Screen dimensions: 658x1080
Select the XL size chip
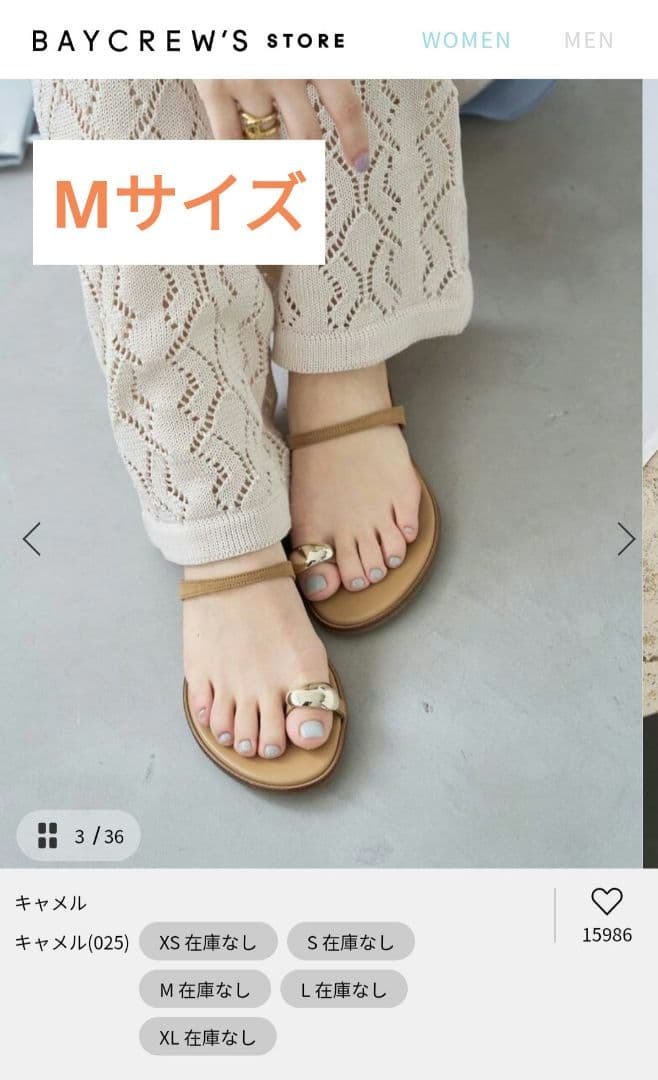click(x=207, y=1036)
